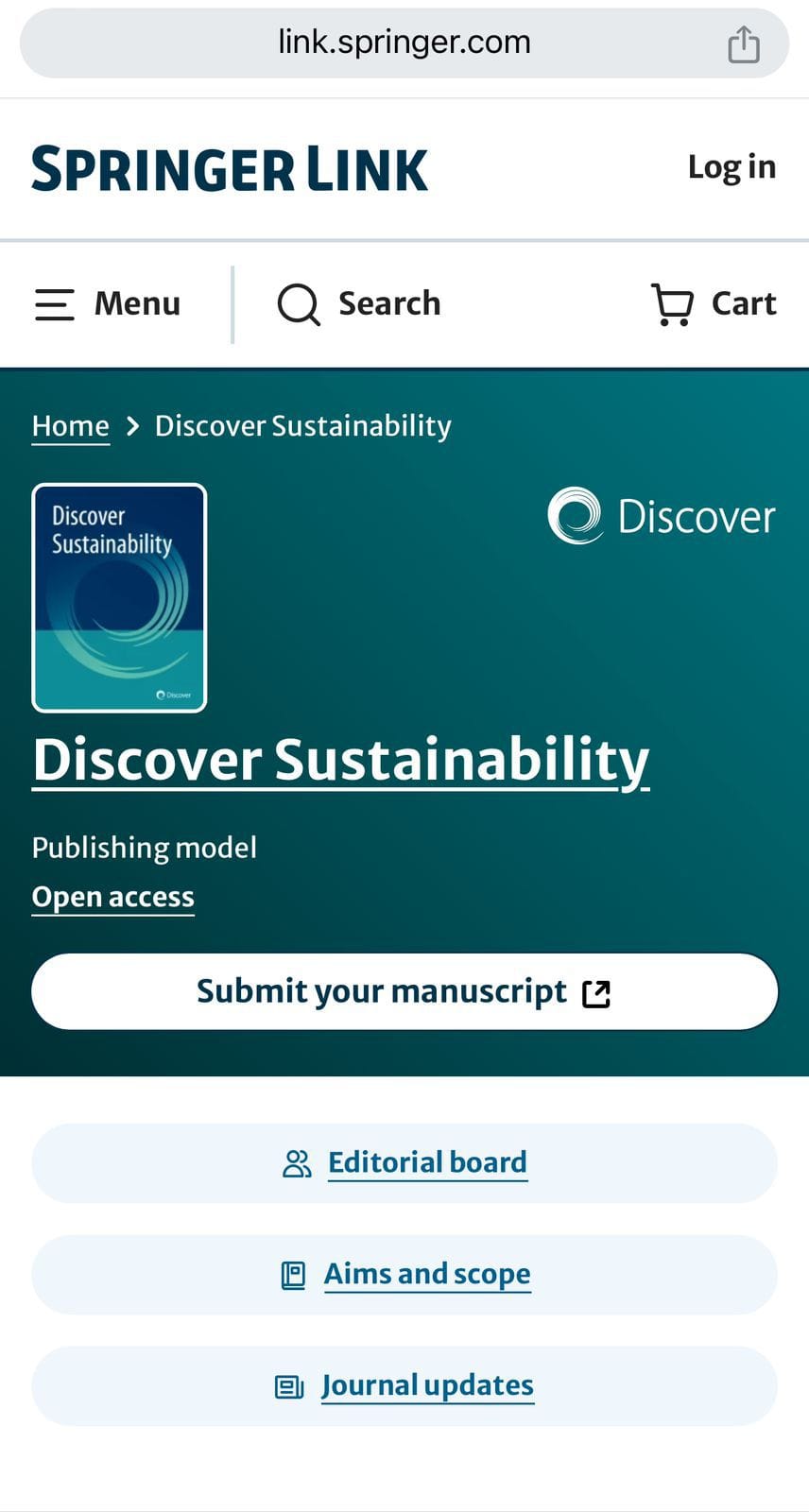Go to Home breadcrumb link
Screen dimensions: 809x1512
click(x=71, y=426)
